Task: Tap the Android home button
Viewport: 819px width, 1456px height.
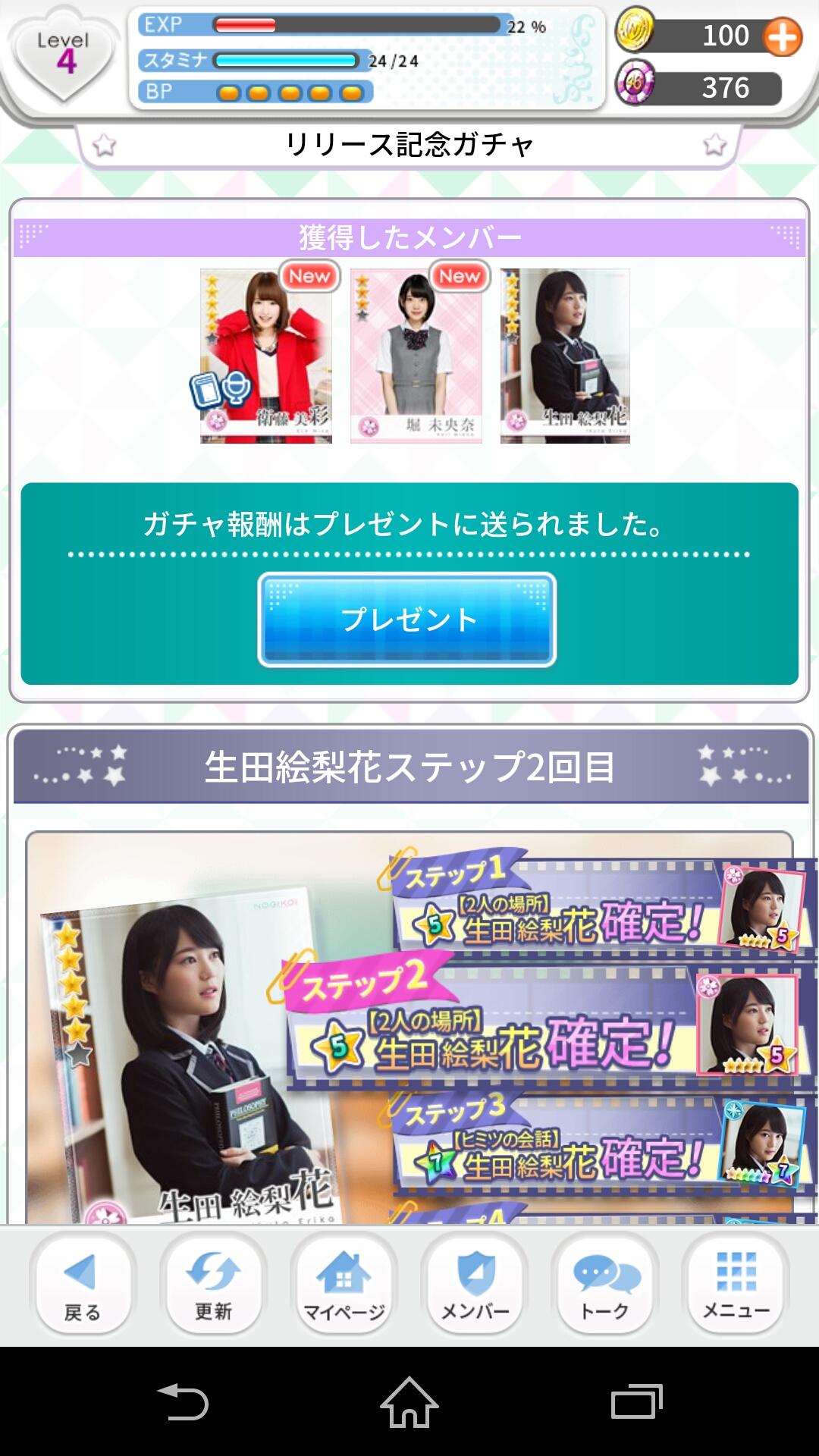Action: pyautogui.click(x=409, y=1401)
